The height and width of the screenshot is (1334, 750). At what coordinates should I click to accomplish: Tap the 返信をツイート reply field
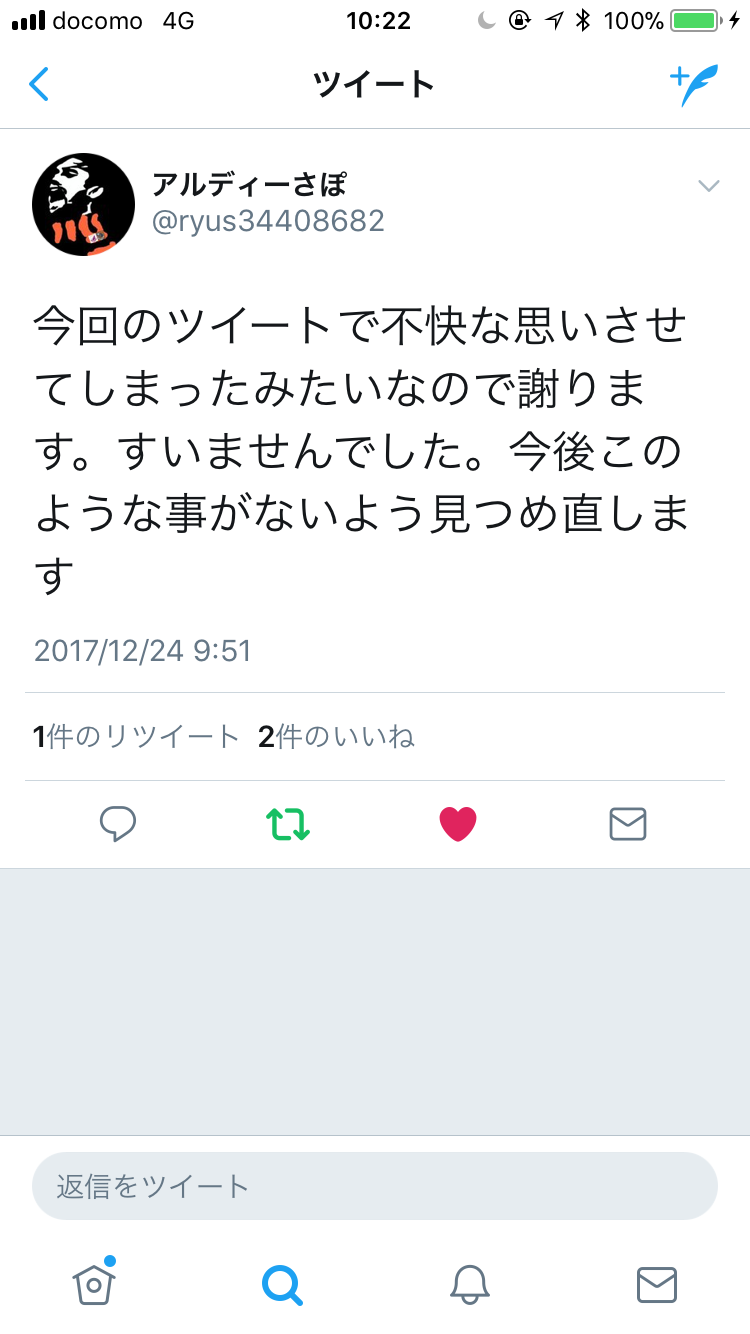(x=375, y=1186)
